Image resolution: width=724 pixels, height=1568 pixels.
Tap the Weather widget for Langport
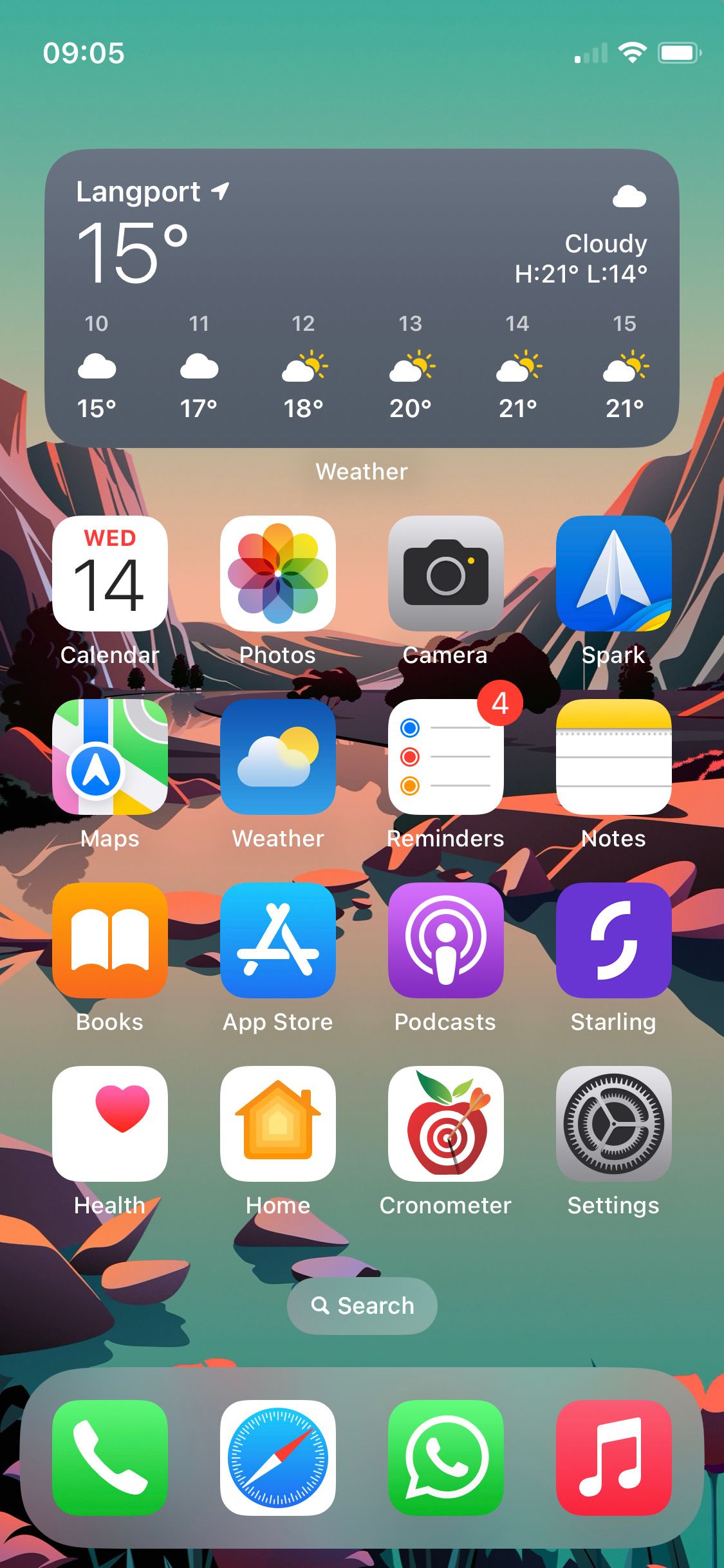pos(362,296)
